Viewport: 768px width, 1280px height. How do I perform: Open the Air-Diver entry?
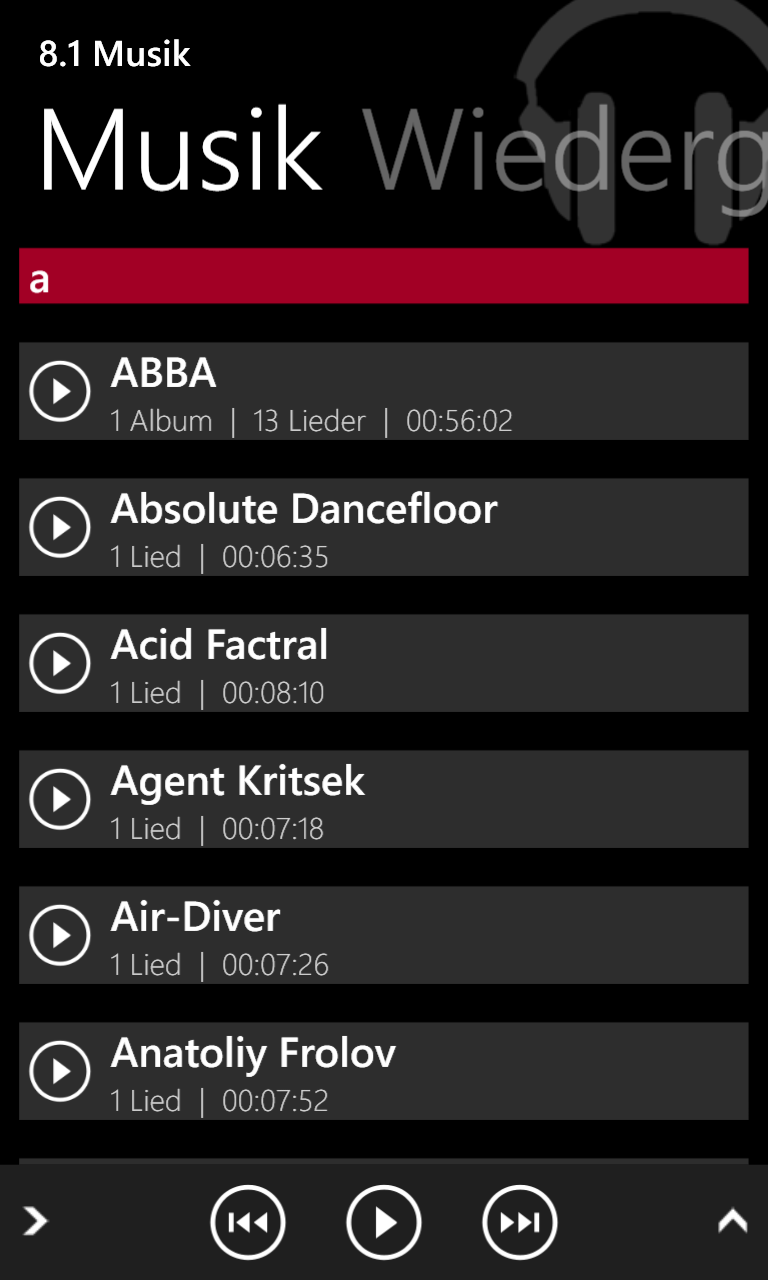tap(384, 935)
